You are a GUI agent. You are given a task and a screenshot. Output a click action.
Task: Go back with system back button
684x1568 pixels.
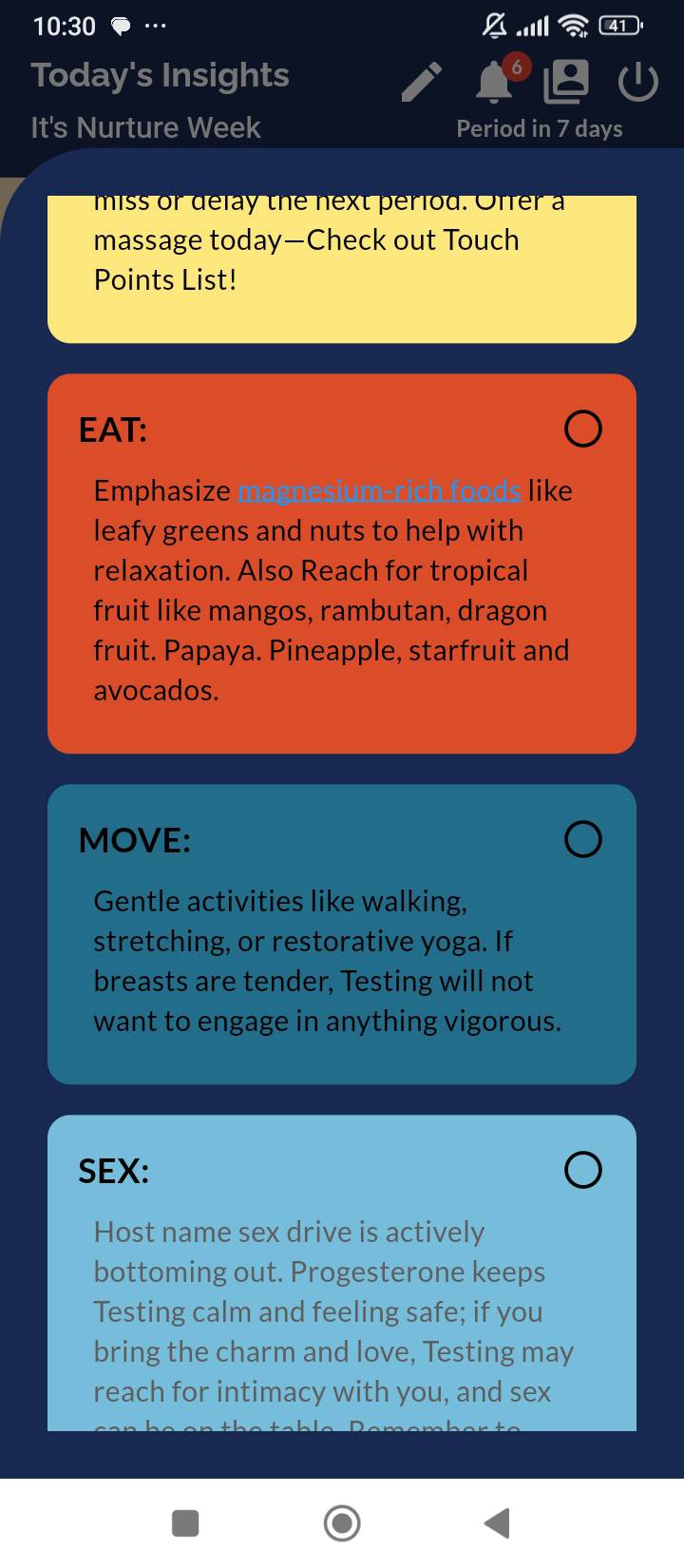[498, 1522]
